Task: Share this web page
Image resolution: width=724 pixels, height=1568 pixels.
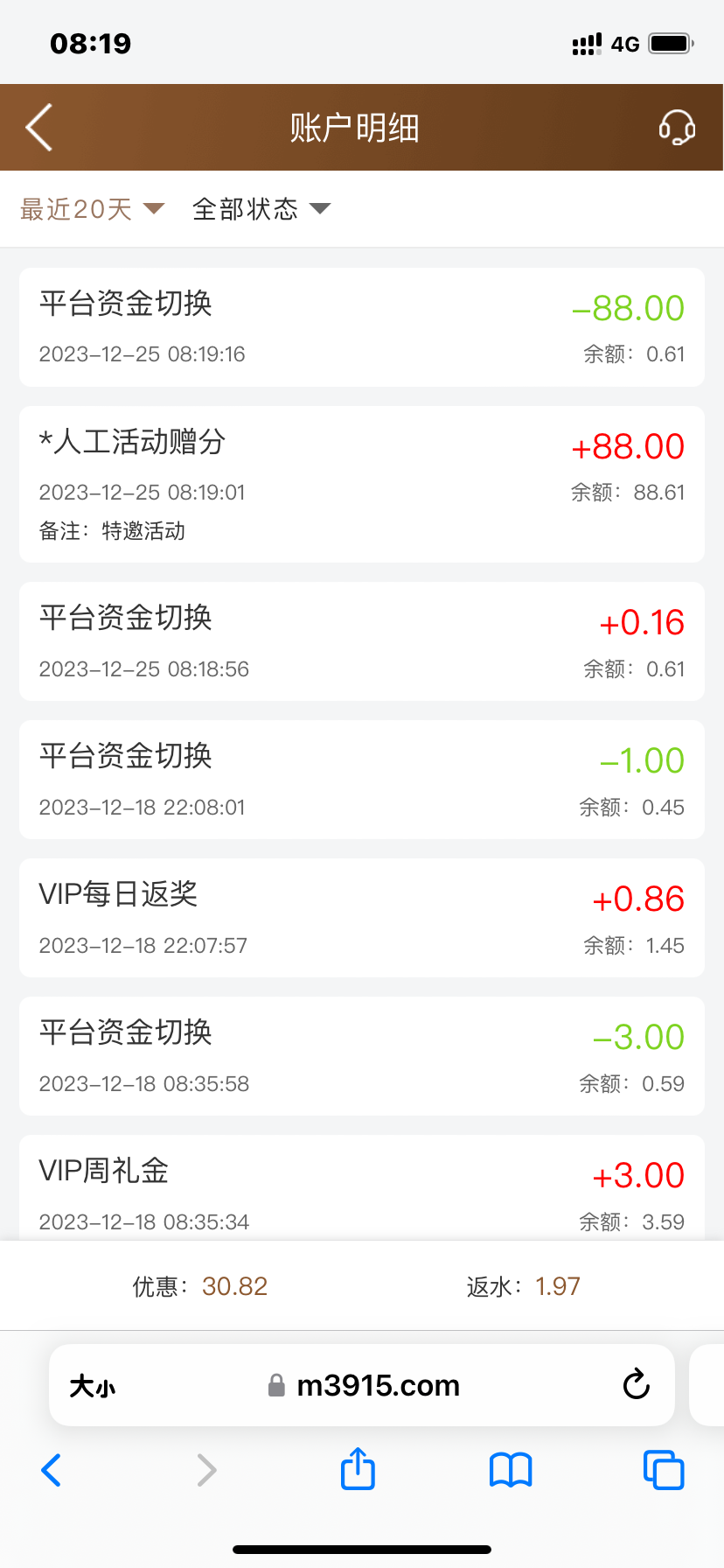Action: (x=358, y=1469)
